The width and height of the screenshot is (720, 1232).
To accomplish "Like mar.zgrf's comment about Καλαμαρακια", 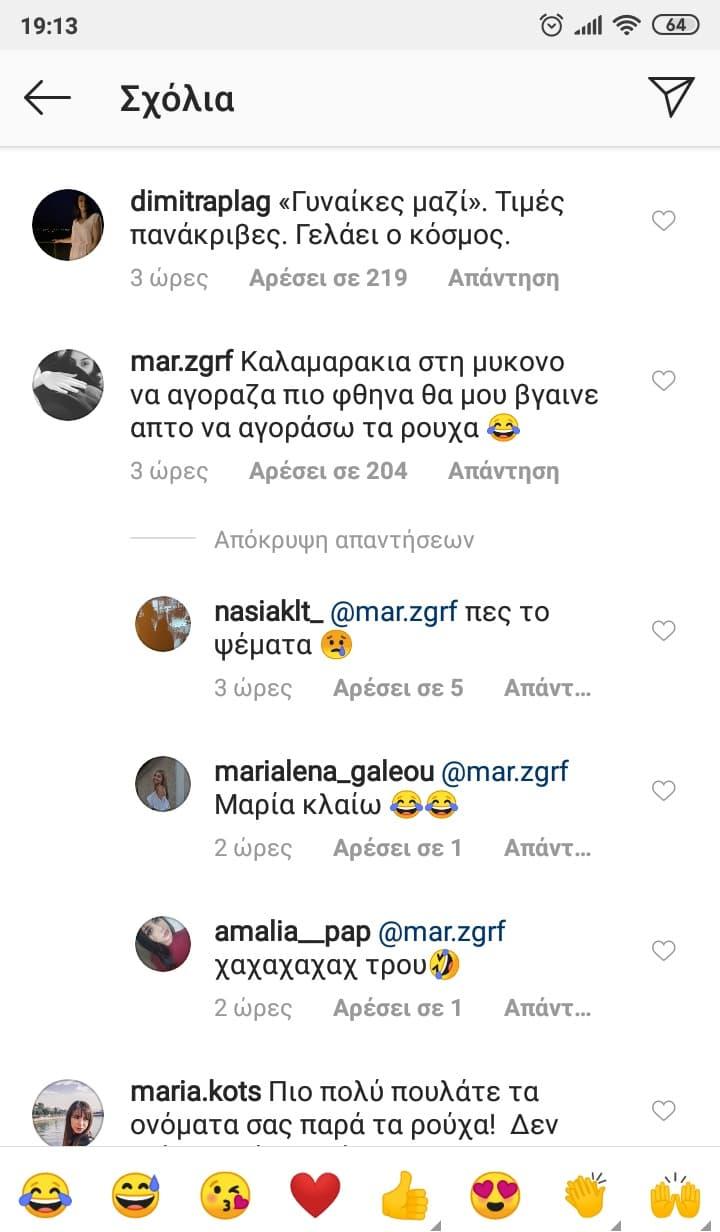I will pyautogui.click(x=663, y=381).
